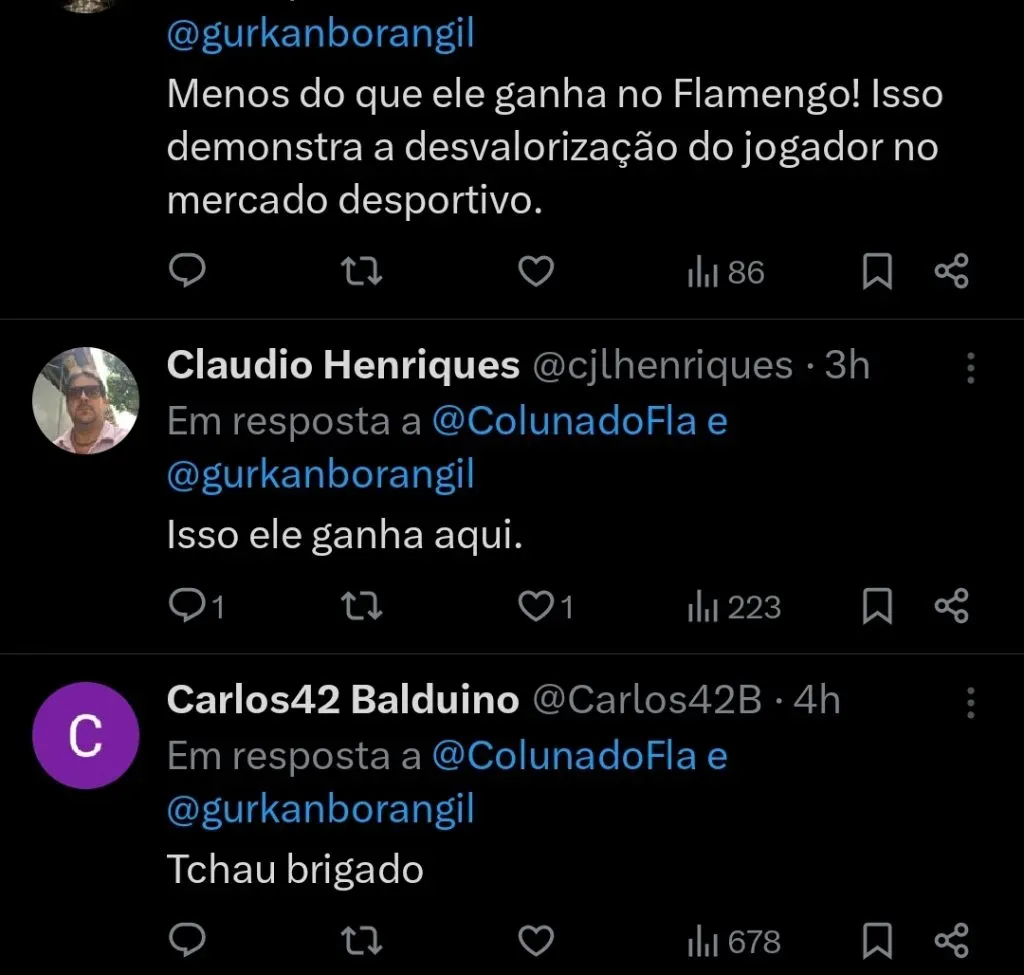
Task: Like Claudio Henriques' tweet
Action: (537, 607)
